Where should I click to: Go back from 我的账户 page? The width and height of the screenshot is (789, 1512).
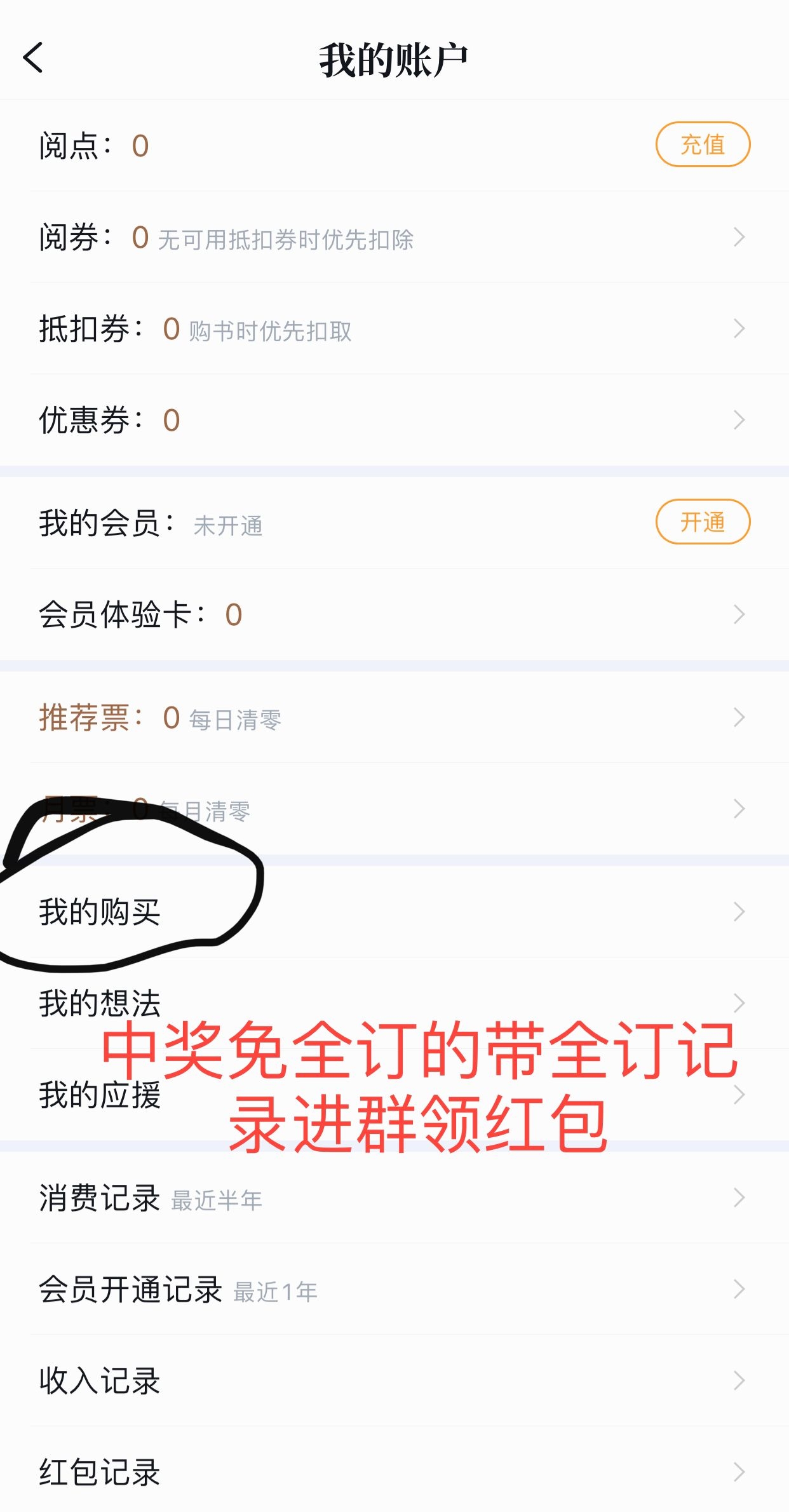33,58
